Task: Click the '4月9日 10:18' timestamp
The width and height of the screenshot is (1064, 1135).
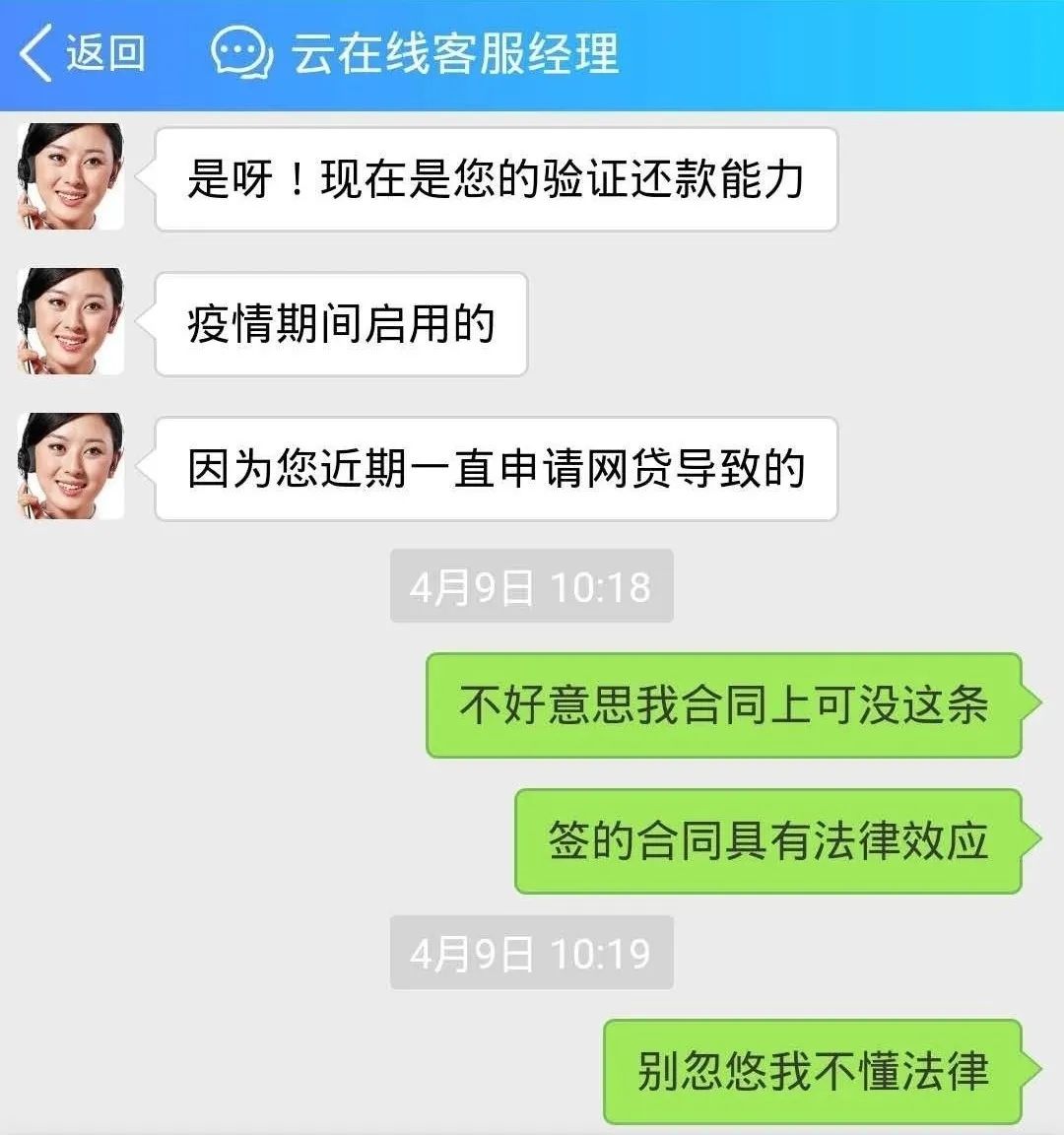Action: tap(532, 586)
